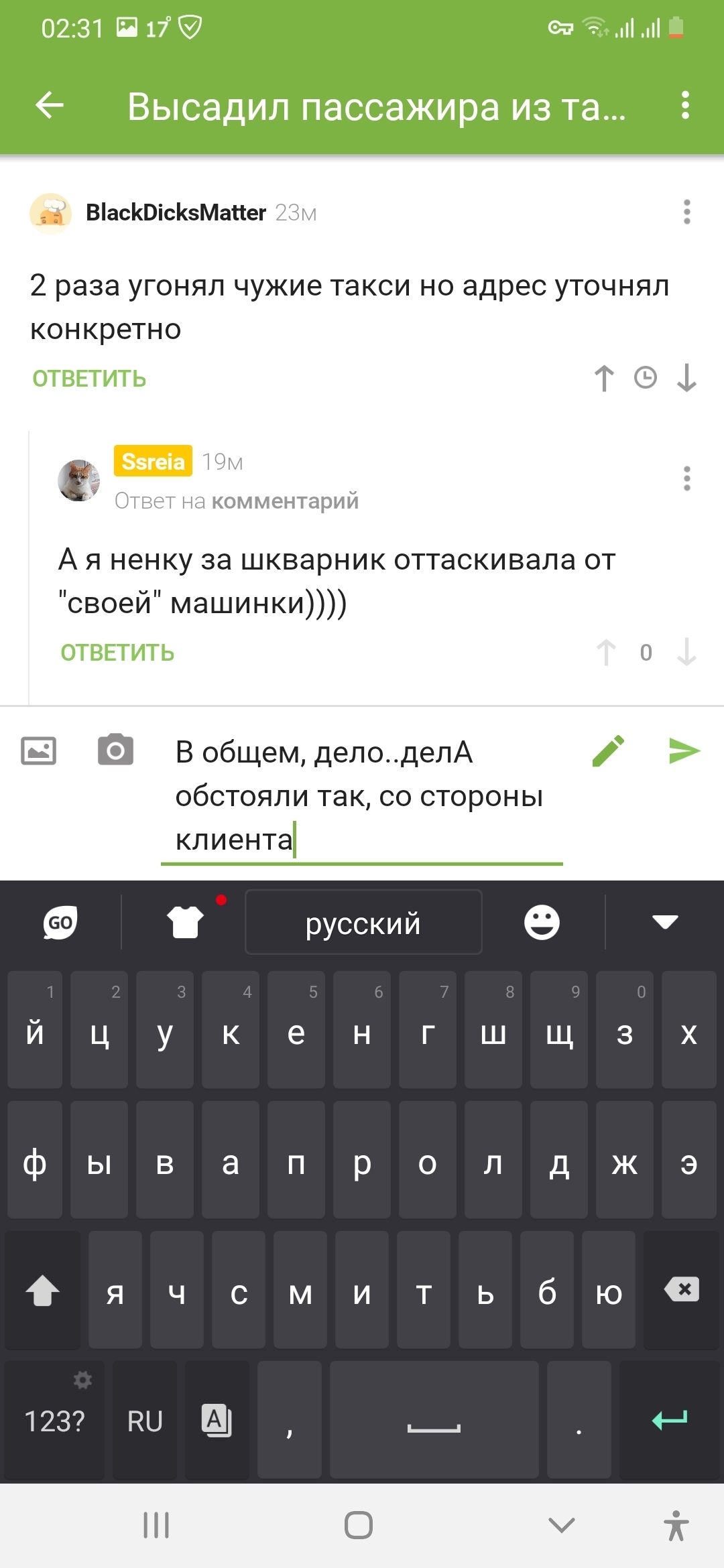Open the keyboard emoji panel
This screenshot has width=724, height=1568.
point(542,923)
